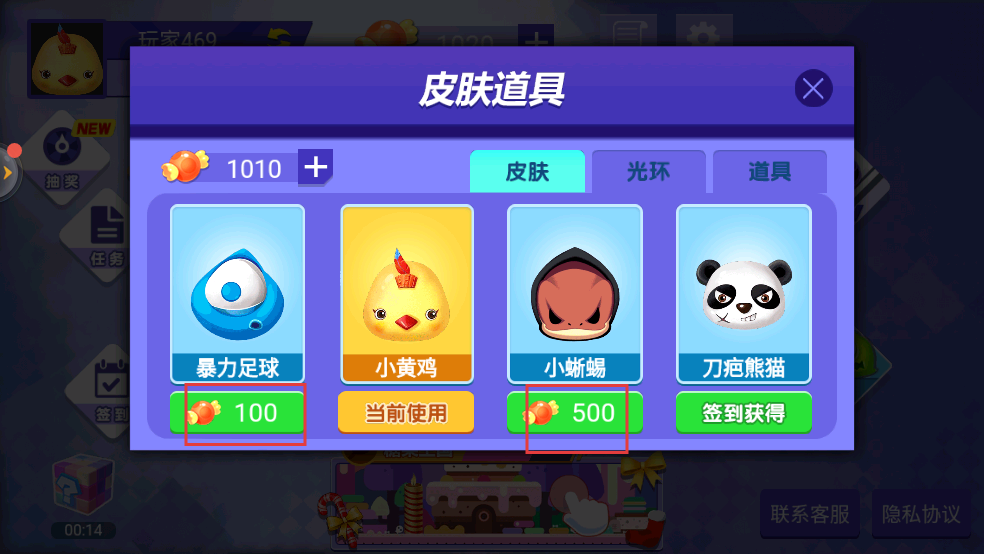Buy 暴力足球 skin for 100 candy
This screenshot has height=554, width=984.
coord(237,412)
